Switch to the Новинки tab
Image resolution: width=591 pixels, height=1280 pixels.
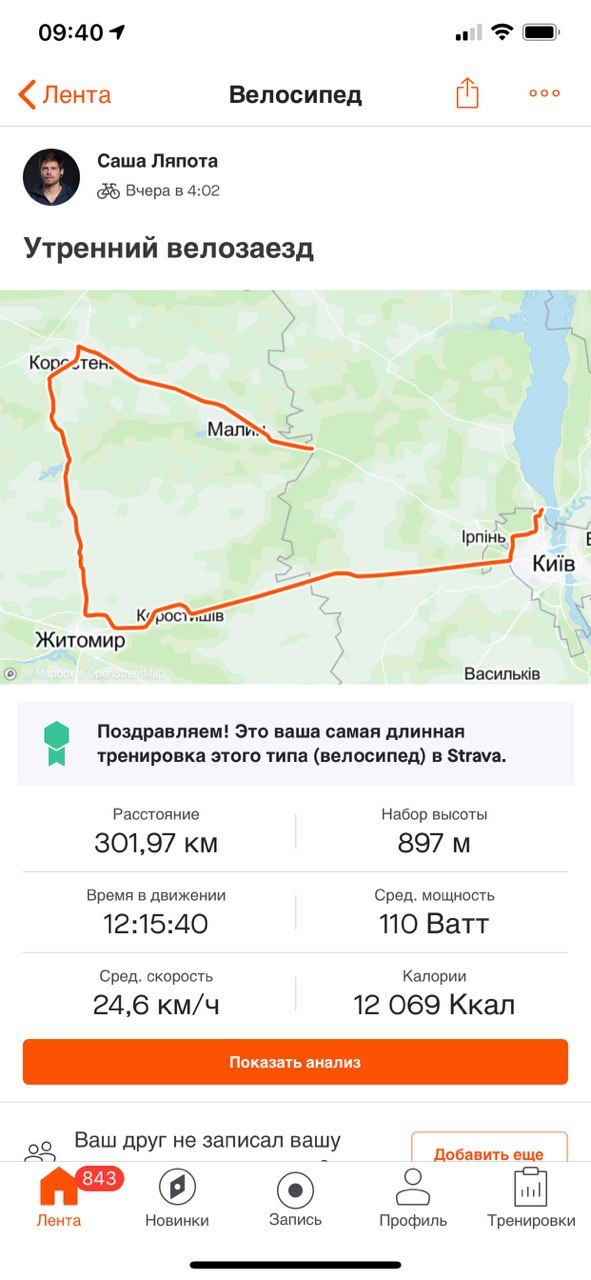[177, 1198]
